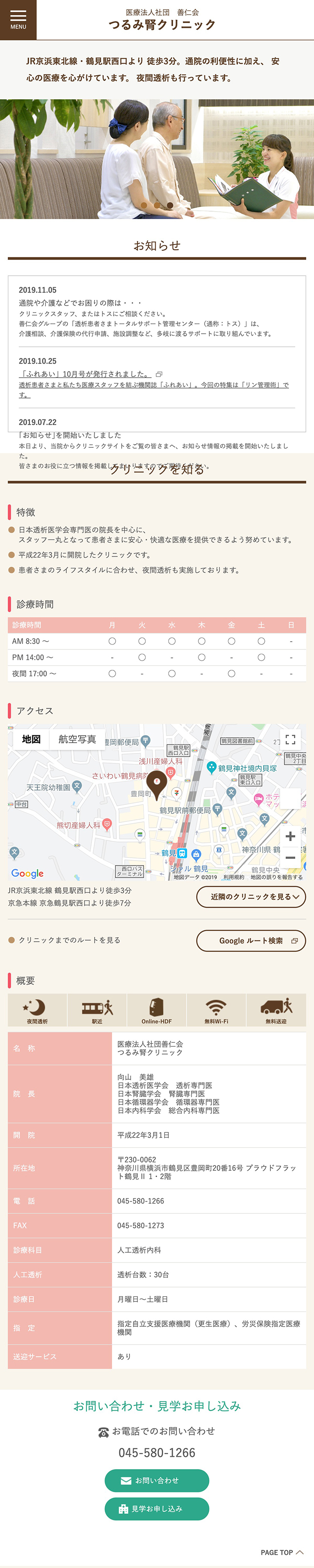Toggle fullscreen map view
Image resolution: width=314 pixels, height=1568 pixels.
(290, 740)
